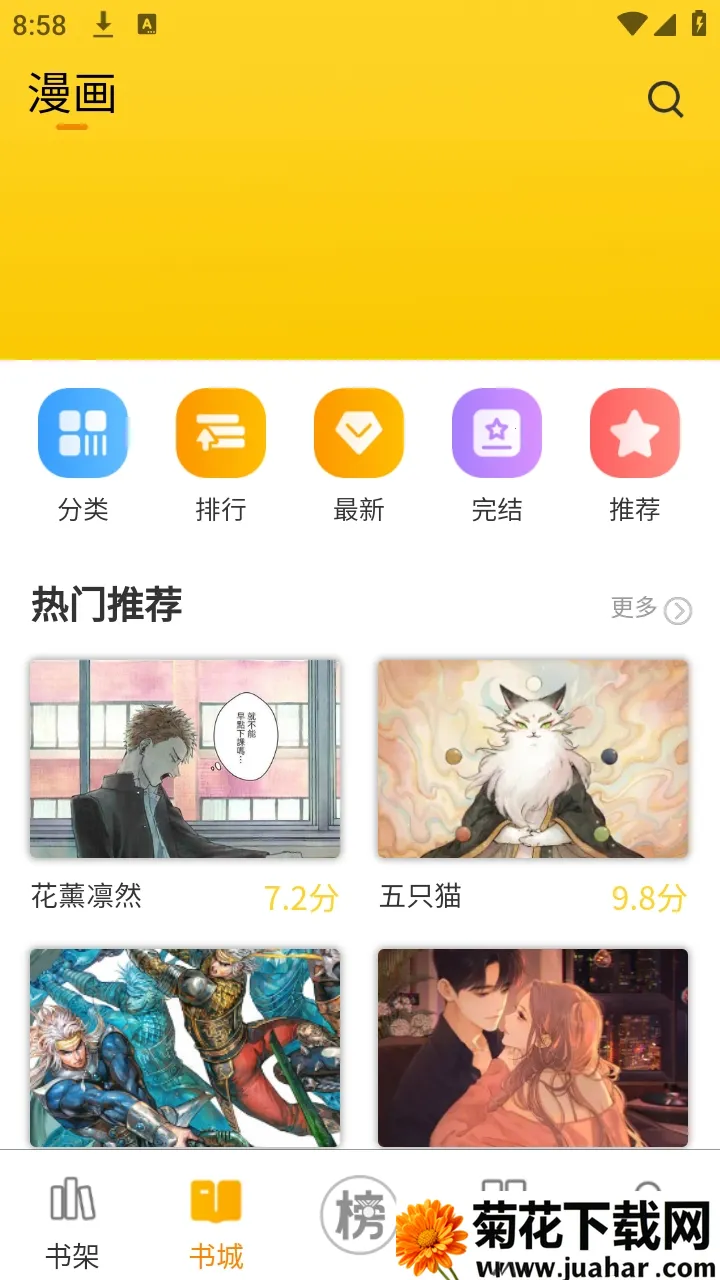Open the 推荐 (recommended) star icon
This screenshot has height=1280, width=720.
coord(635,432)
